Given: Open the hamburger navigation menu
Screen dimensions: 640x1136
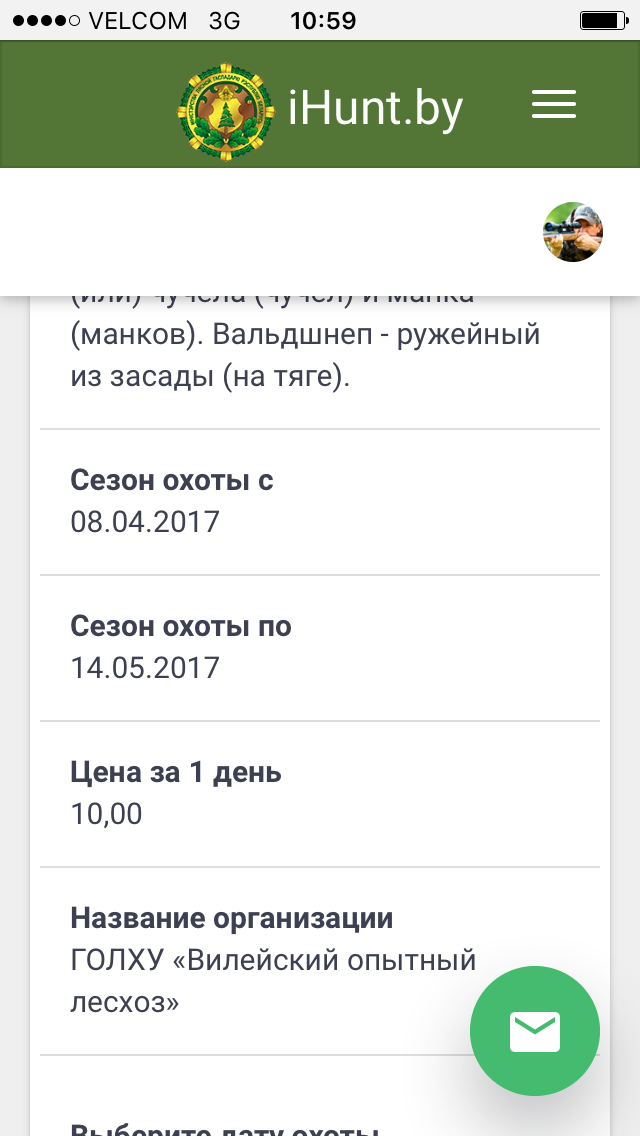Looking at the screenshot, I should pyautogui.click(x=553, y=105).
